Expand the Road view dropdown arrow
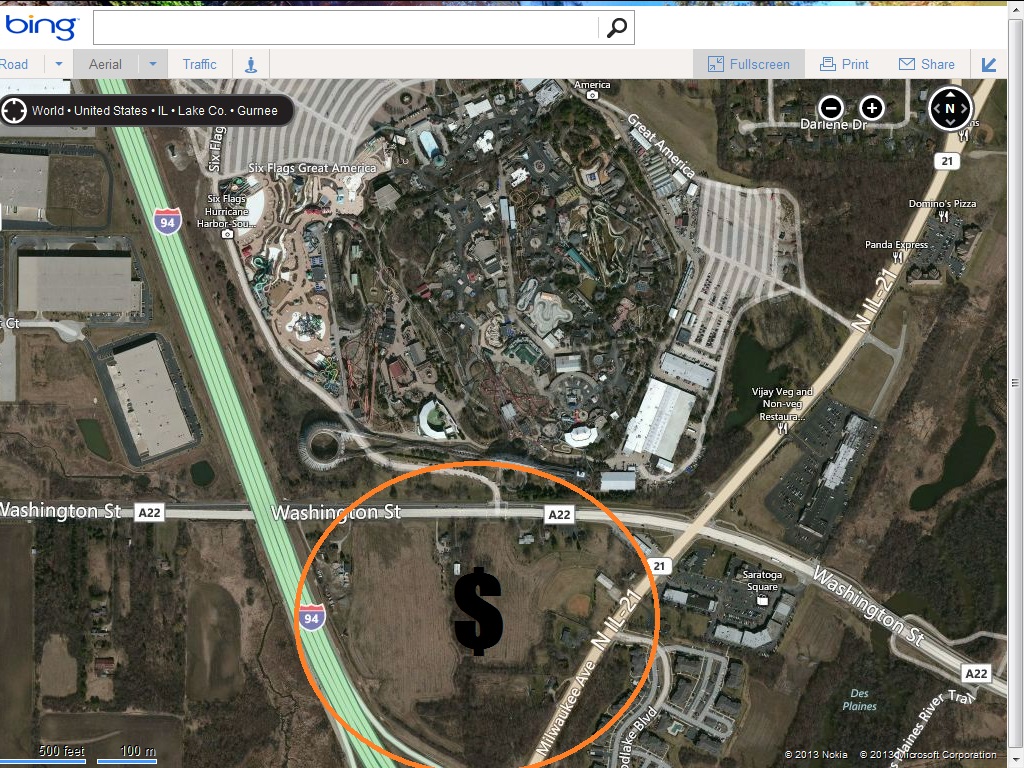The height and width of the screenshot is (768, 1024). pos(59,64)
